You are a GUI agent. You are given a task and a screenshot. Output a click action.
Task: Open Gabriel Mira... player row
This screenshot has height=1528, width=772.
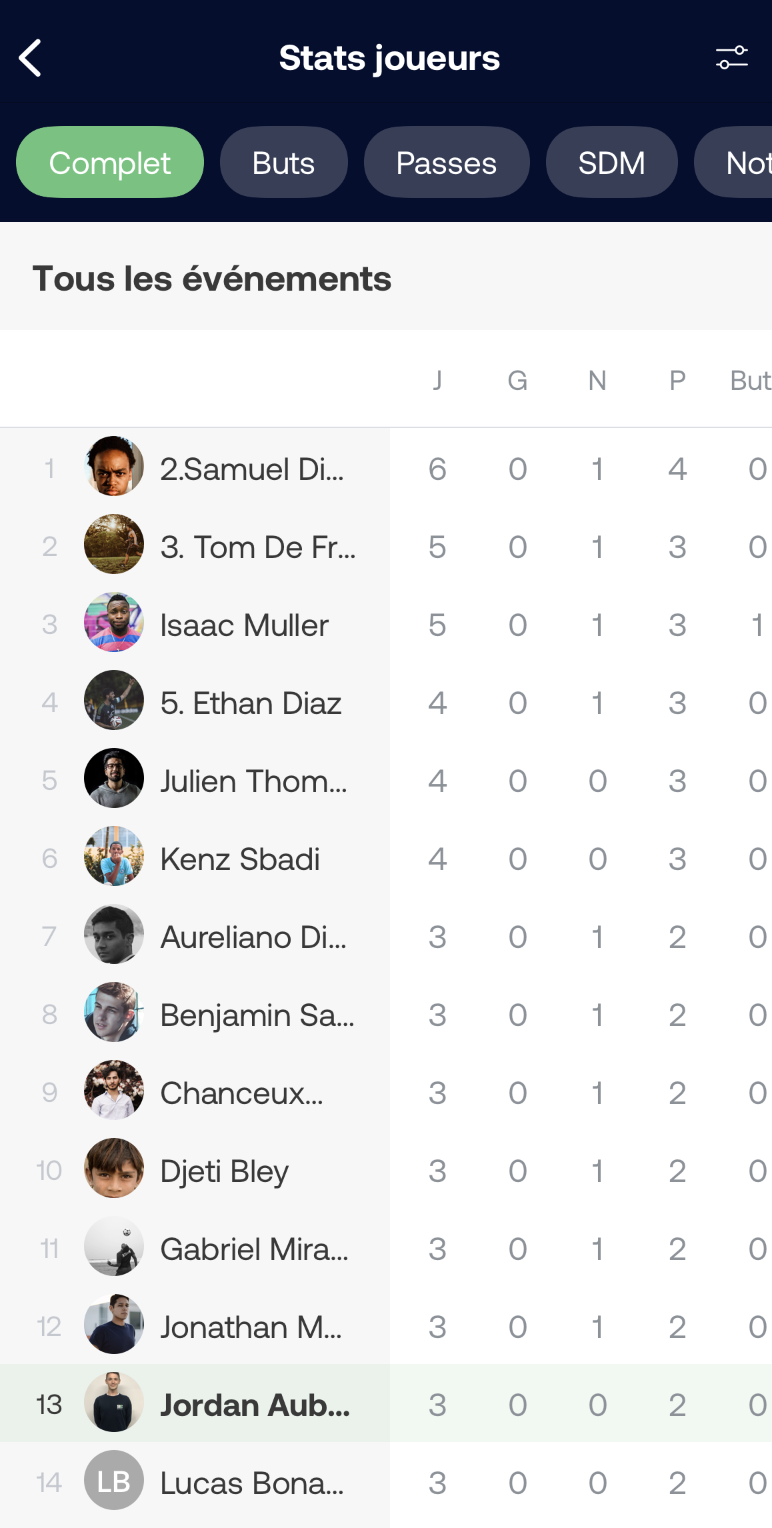coord(386,1249)
